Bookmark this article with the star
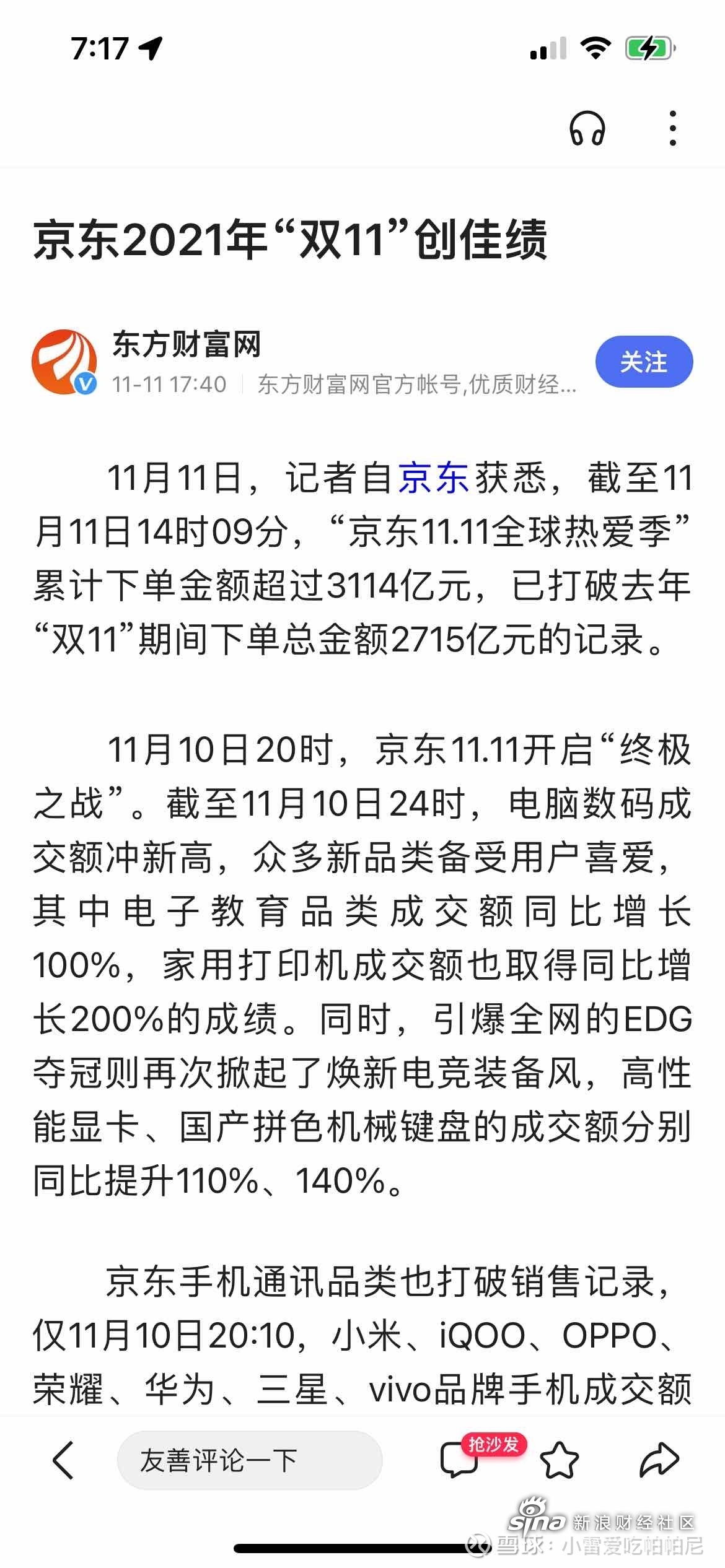Screen dimensions: 725x1568 560,1460
